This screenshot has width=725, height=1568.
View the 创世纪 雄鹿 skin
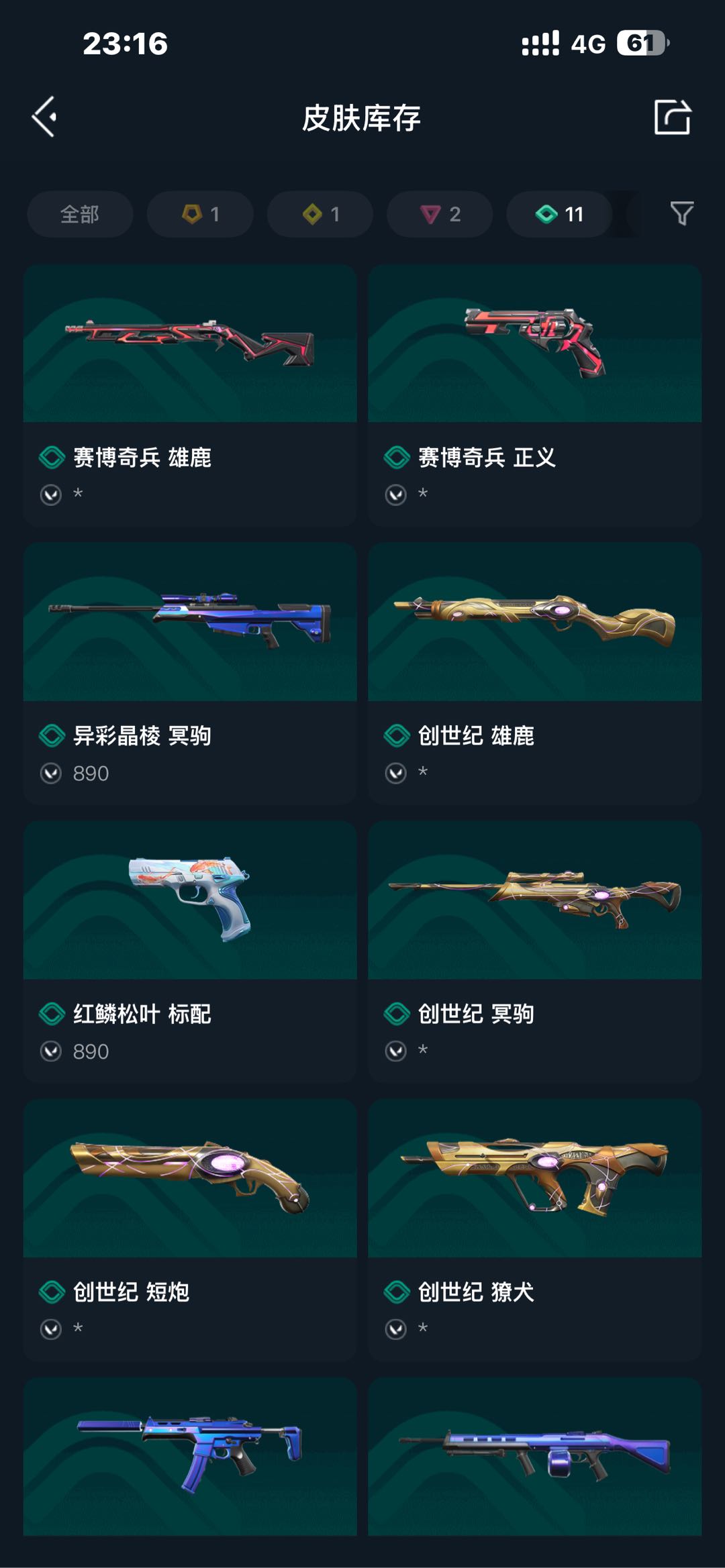(x=535, y=673)
